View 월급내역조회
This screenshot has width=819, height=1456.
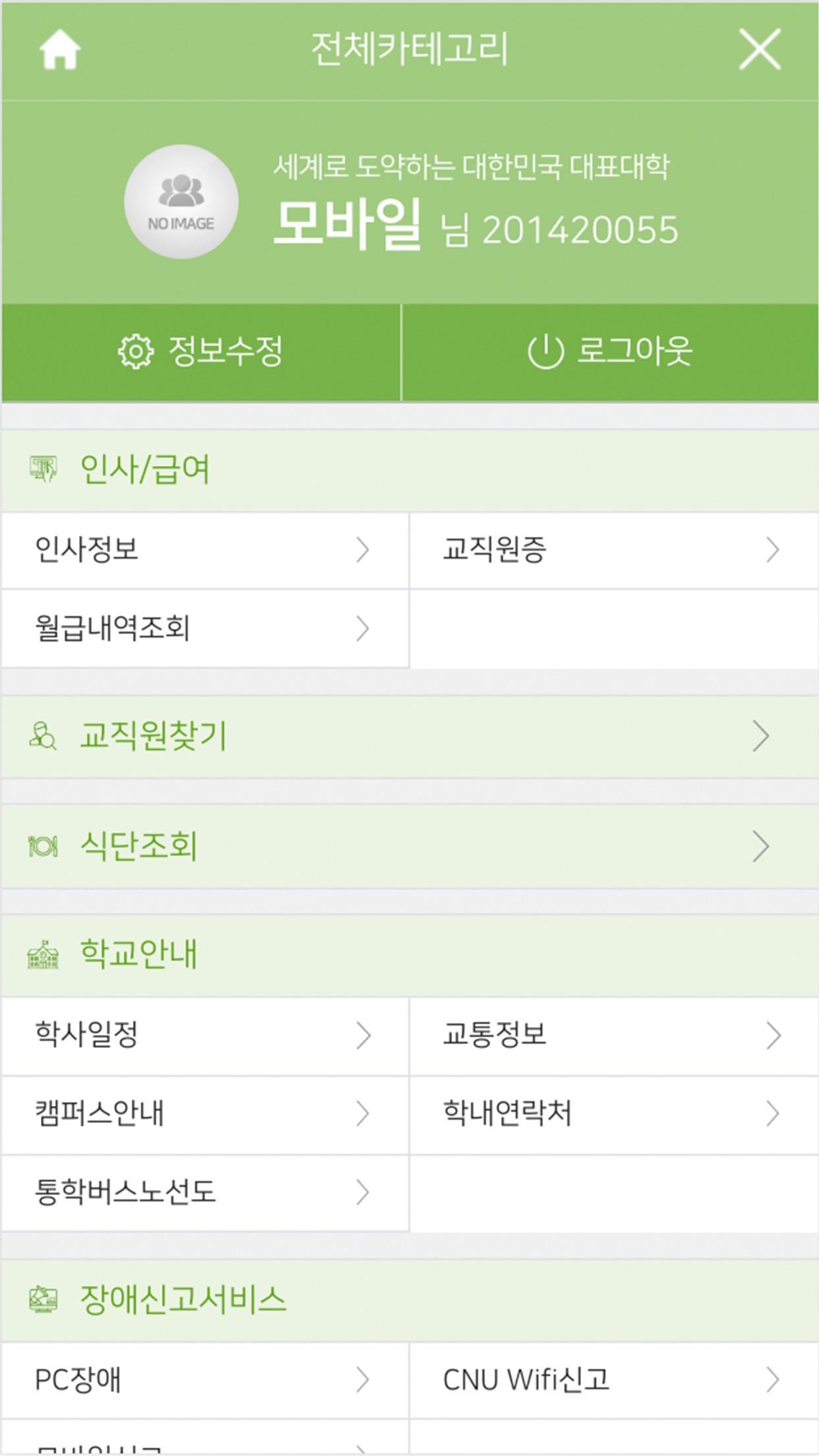pyautogui.click(x=204, y=628)
